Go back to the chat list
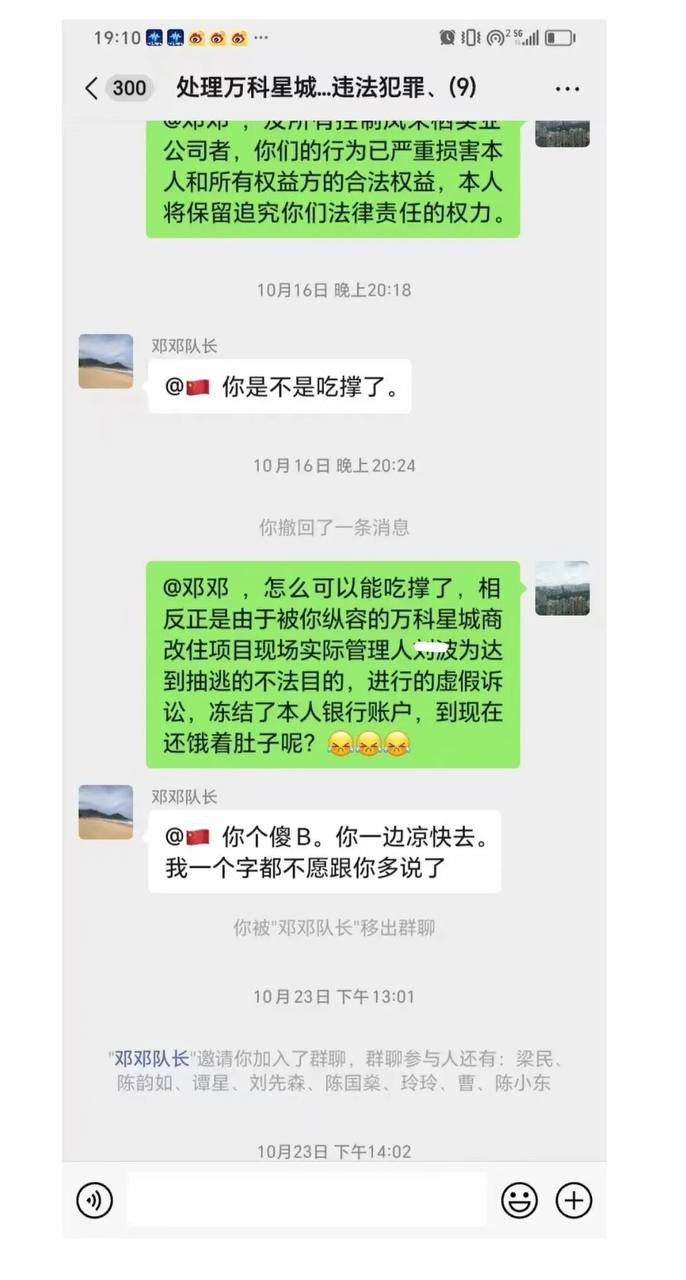This screenshot has width=686, height=1280. click(92, 88)
